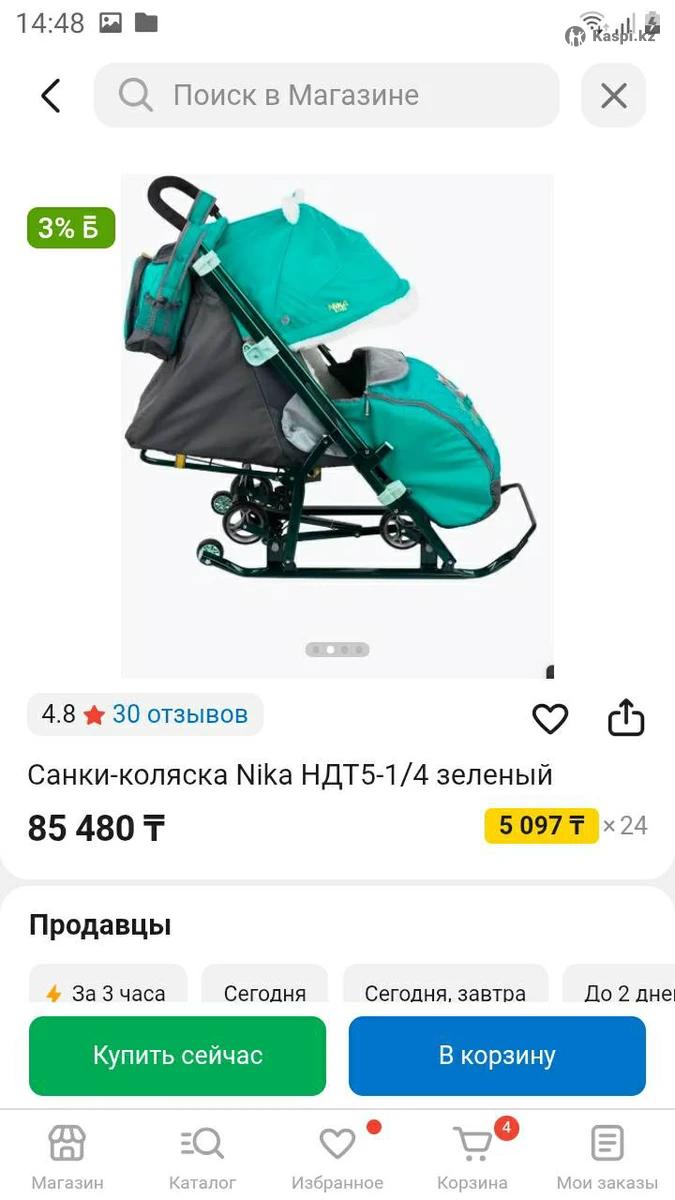The width and height of the screenshot is (675, 1200).
Task: Switch to the Магазин tab
Action: click(67, 1156)
